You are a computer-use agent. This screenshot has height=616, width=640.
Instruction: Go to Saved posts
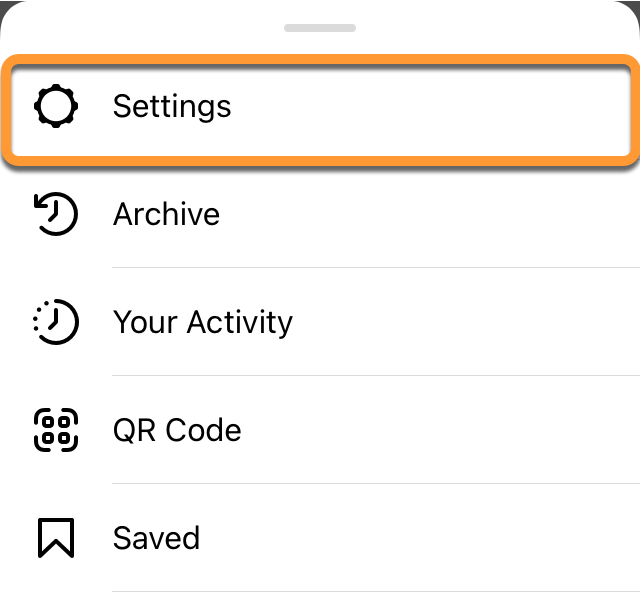pos(156,538)
